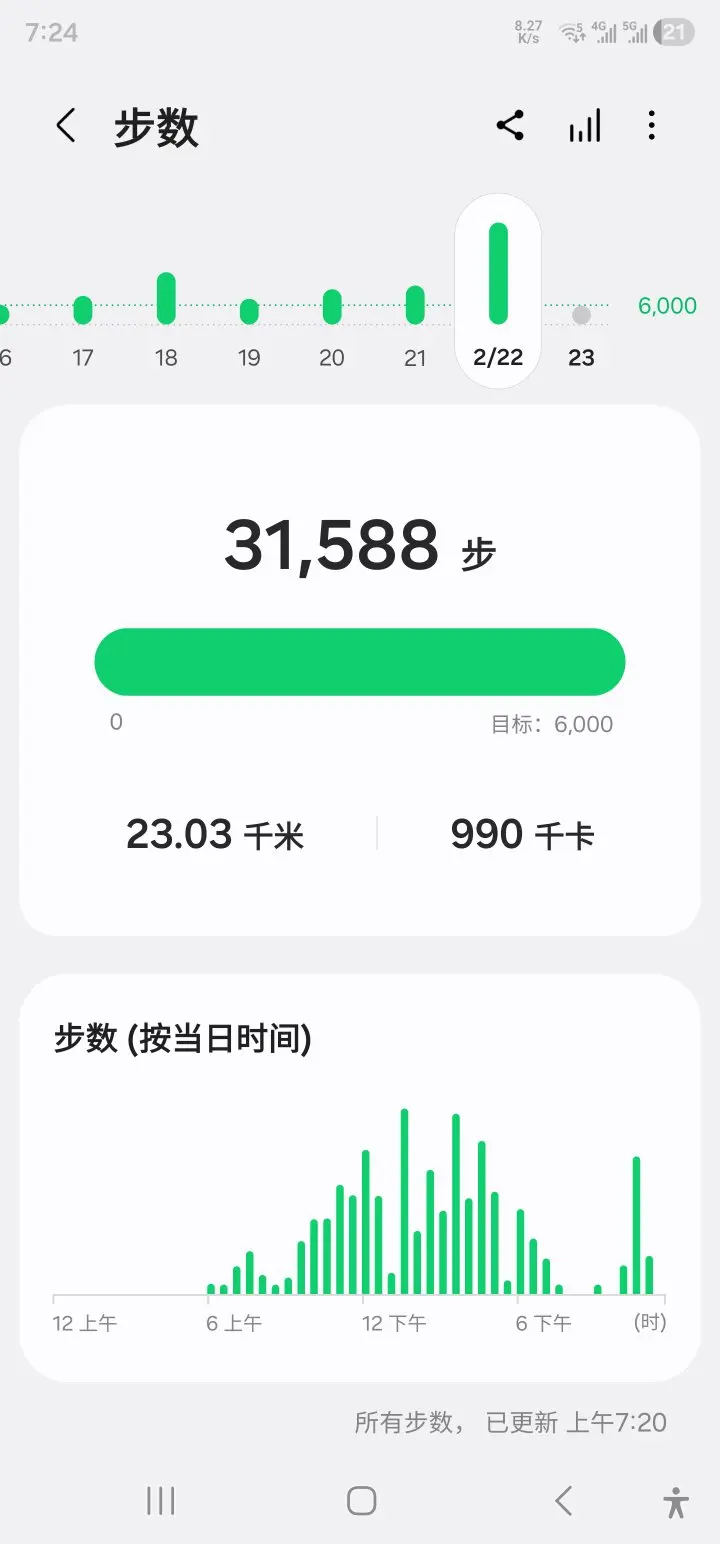Tap the system home button

click(x=361, y=1500)
